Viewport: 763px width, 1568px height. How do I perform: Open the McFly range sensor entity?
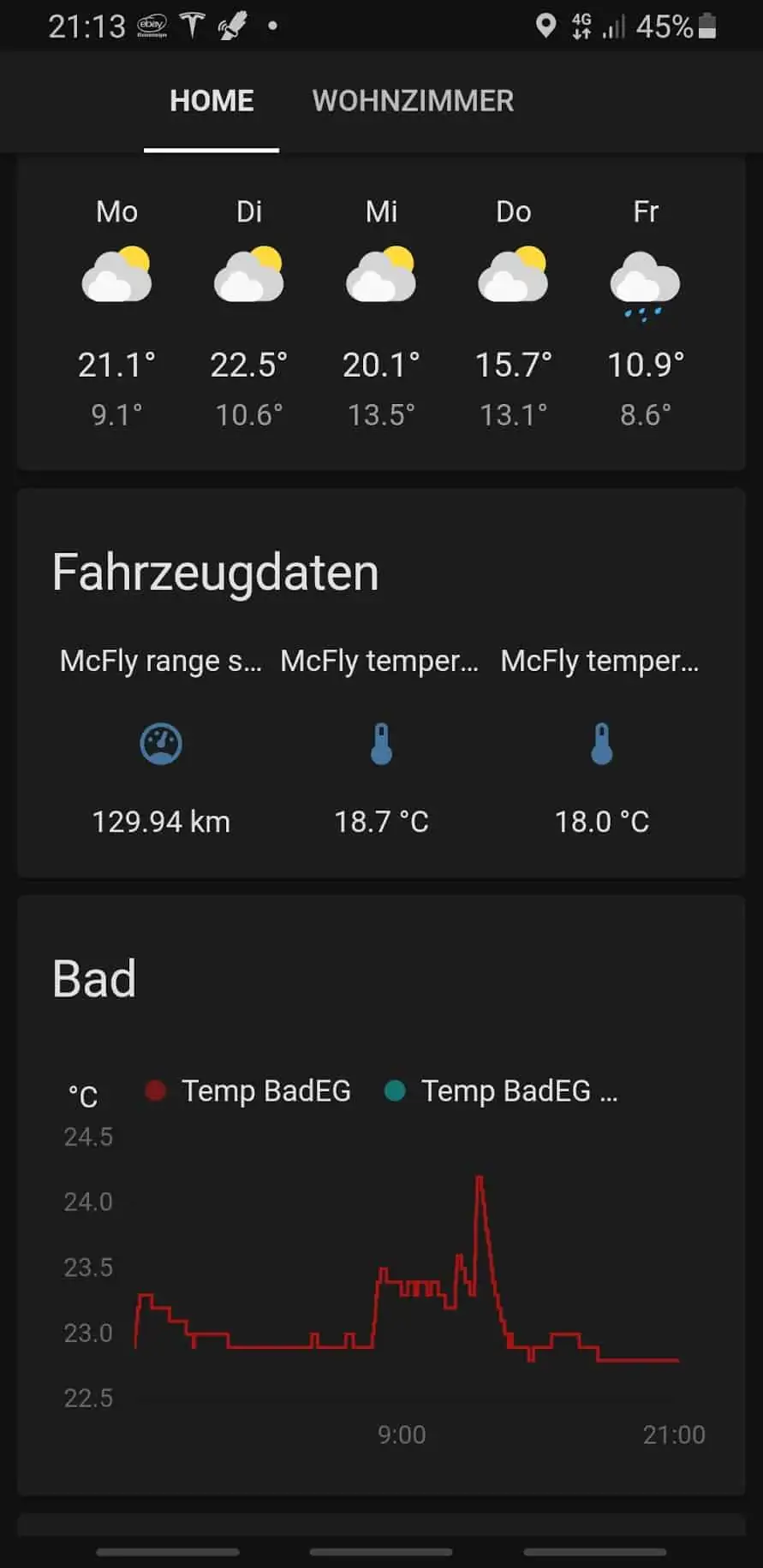(161, 743)
